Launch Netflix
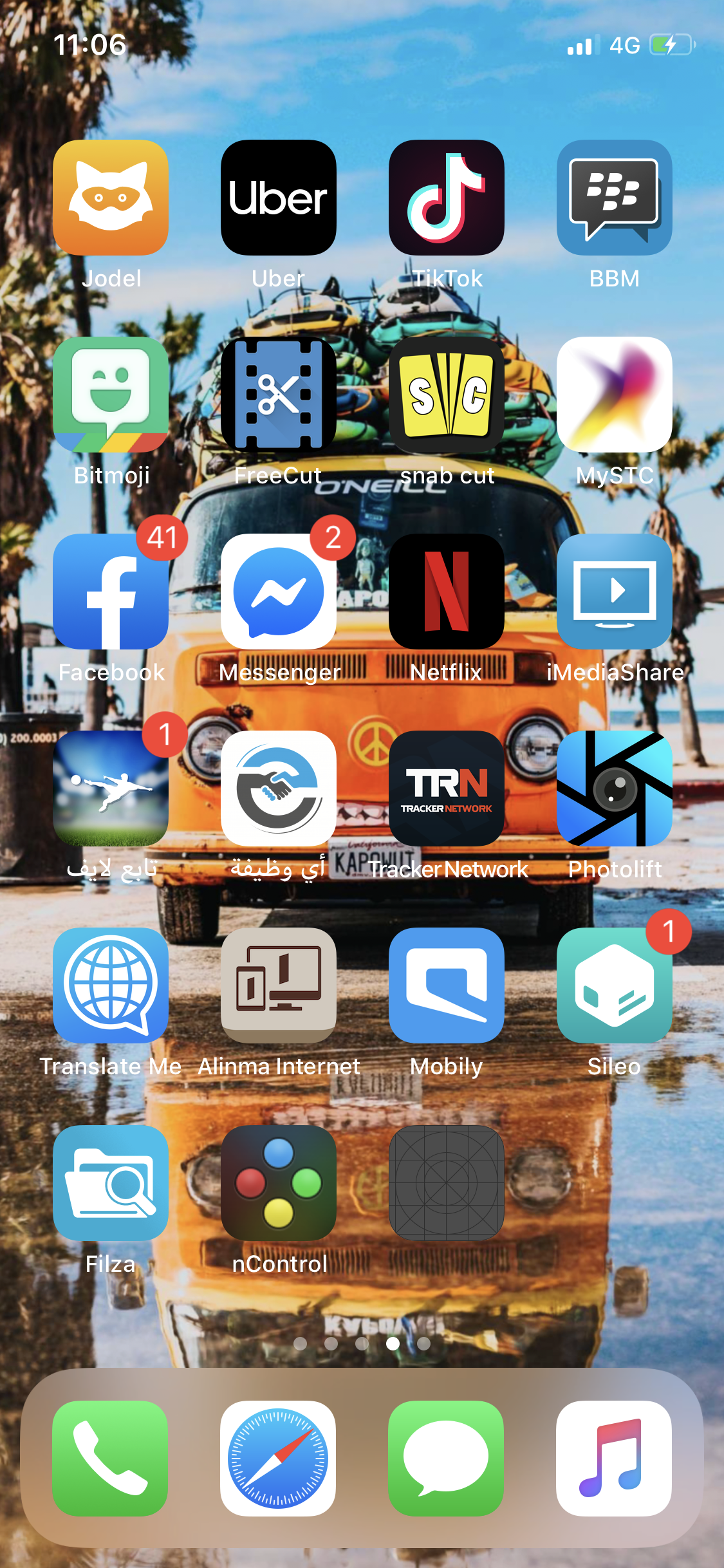 tap(446, 592)
